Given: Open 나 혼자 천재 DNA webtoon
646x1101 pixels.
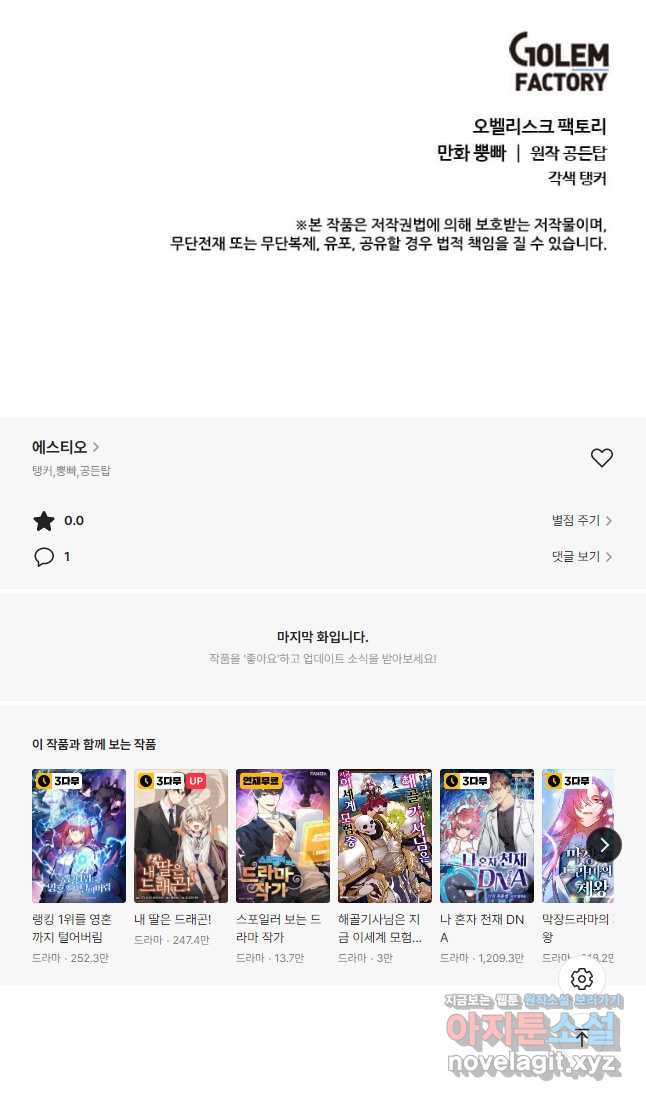Looking at the screenshot, I should pos(487,836).
